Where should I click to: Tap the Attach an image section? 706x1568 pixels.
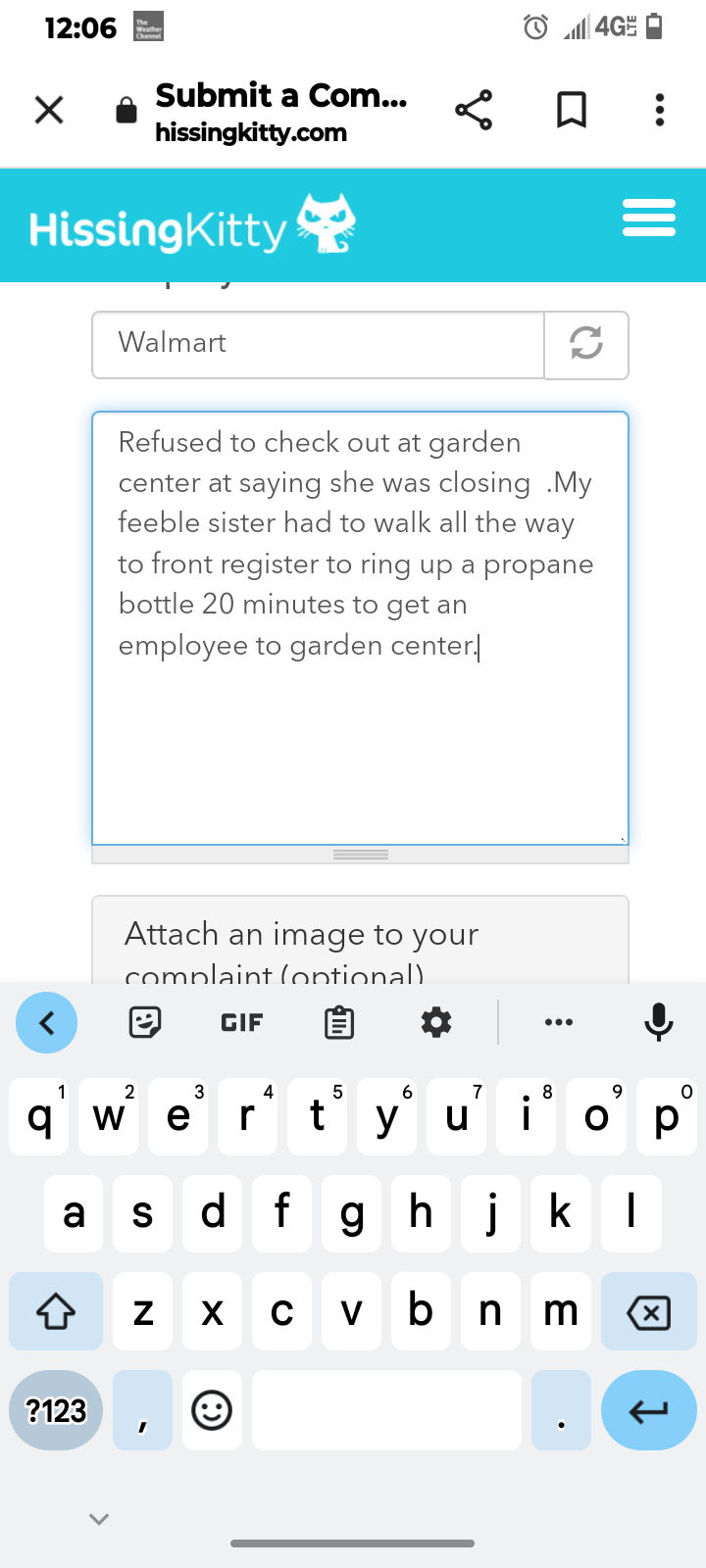(360, 936)
